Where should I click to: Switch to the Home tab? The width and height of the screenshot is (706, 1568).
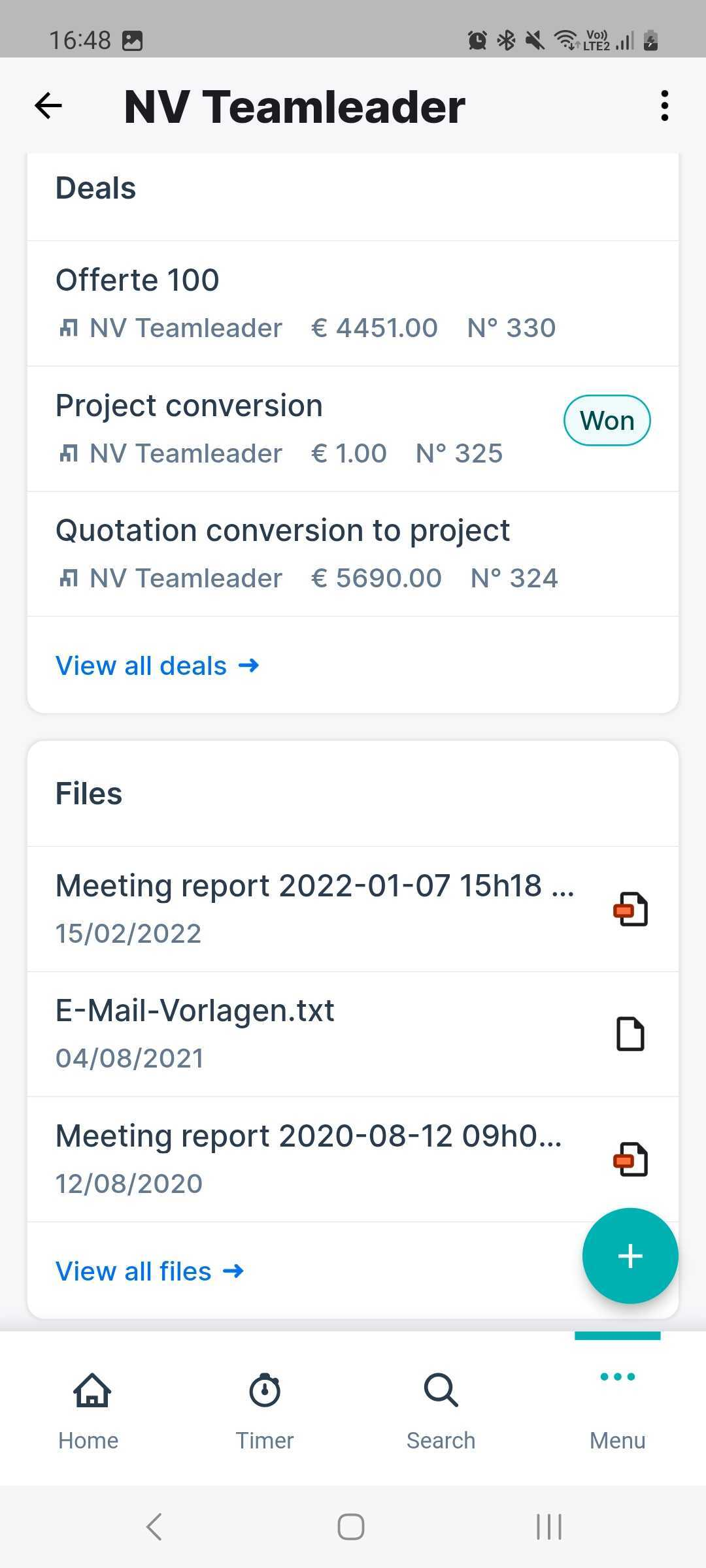[88, 1411]
